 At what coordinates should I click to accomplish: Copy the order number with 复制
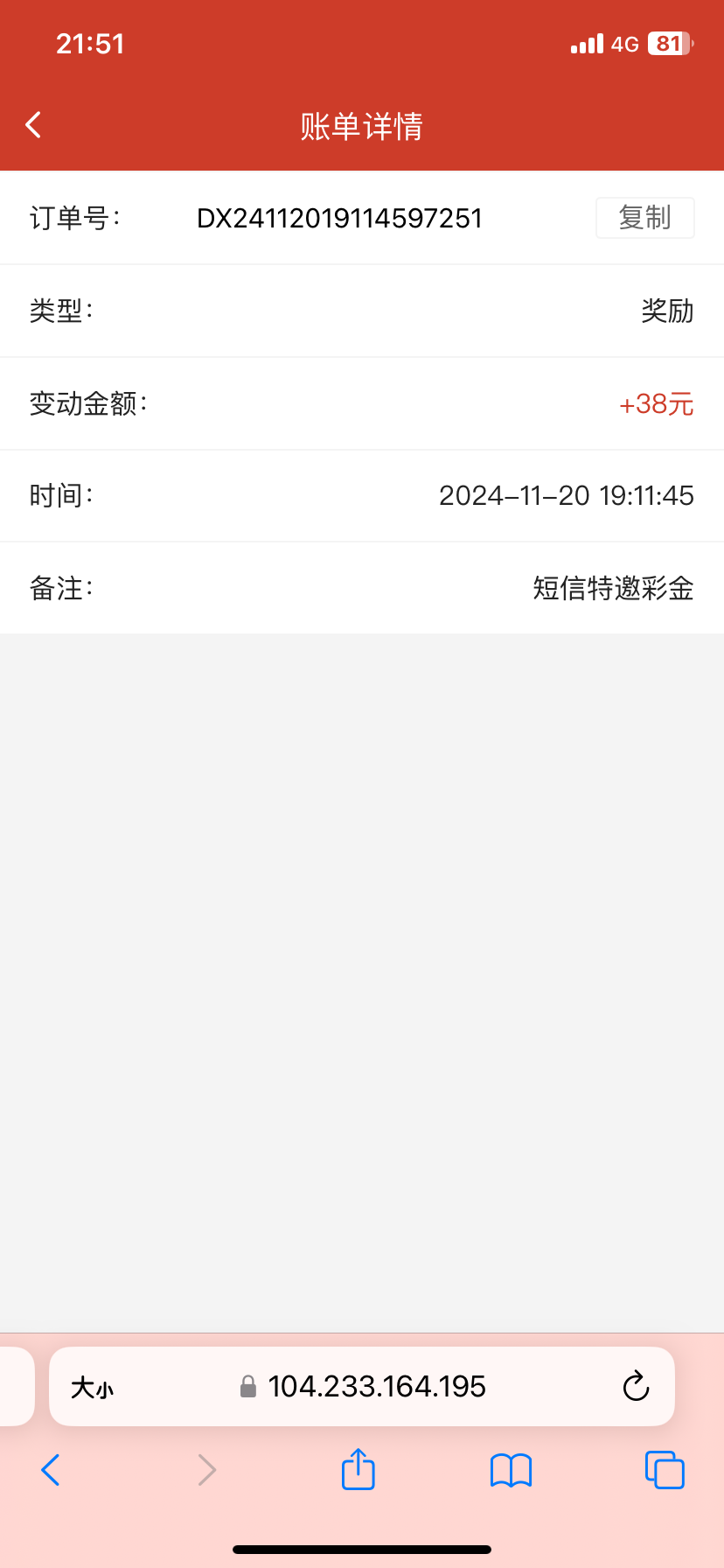coord(644,218)
